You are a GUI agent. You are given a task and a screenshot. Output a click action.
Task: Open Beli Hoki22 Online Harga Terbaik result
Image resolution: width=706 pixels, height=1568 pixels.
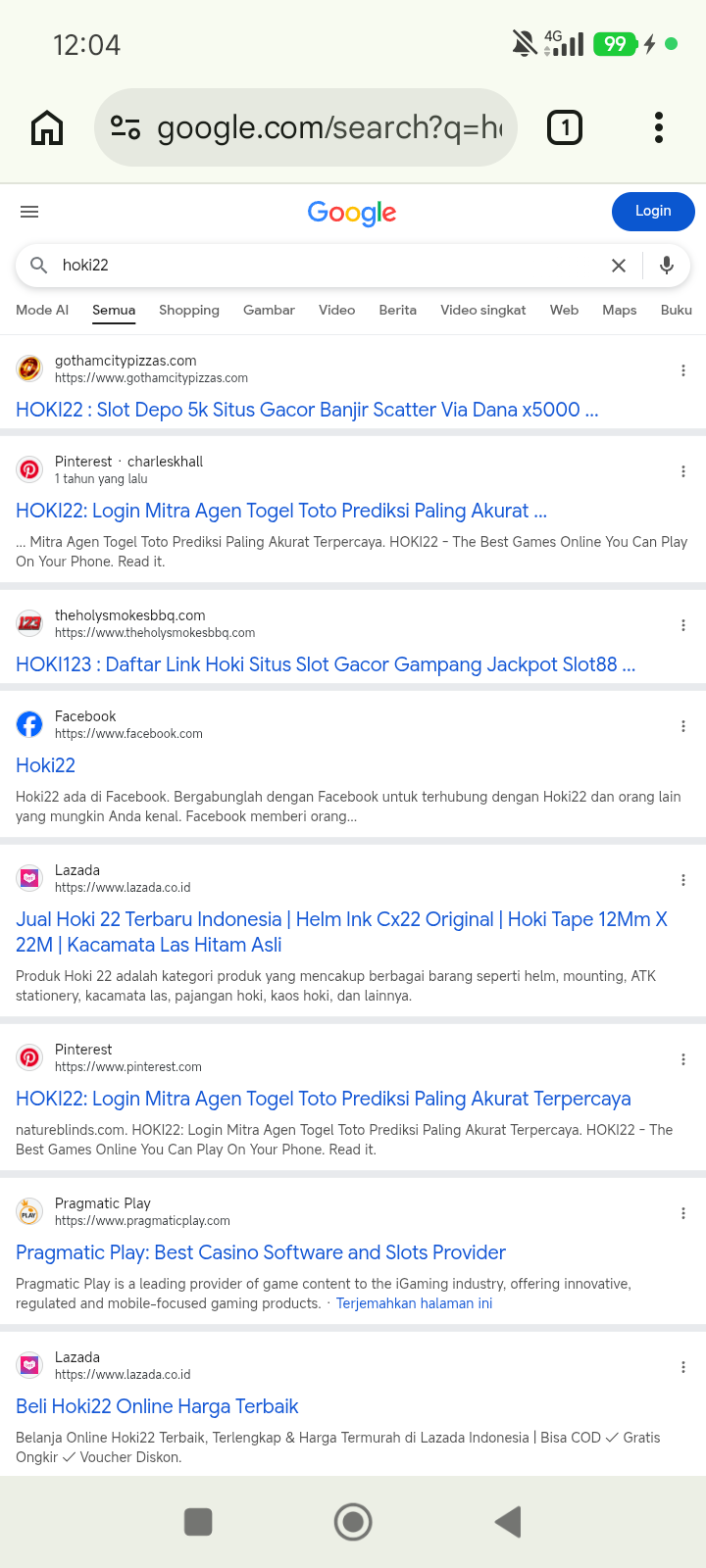click(157, 1406)
